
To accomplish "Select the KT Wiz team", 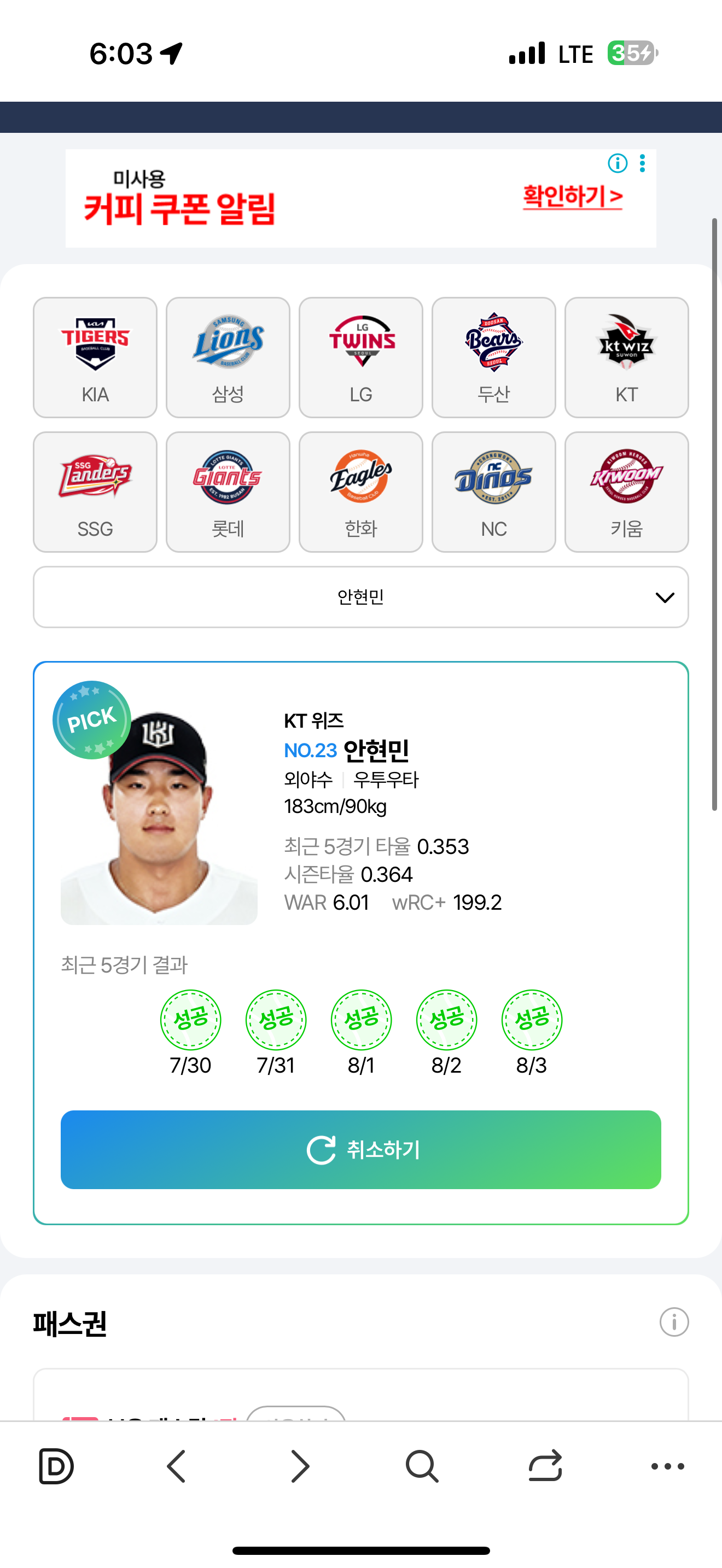I will tap(626, 358).
